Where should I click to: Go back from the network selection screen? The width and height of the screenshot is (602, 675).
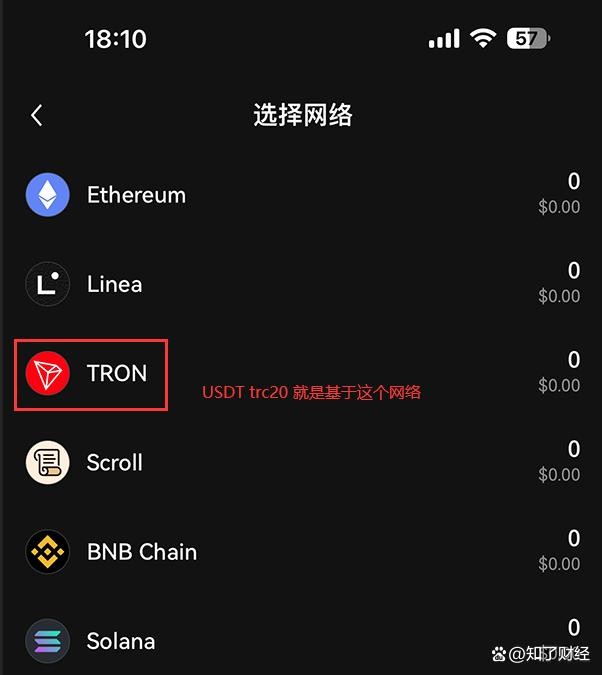[x=37, y=115]
